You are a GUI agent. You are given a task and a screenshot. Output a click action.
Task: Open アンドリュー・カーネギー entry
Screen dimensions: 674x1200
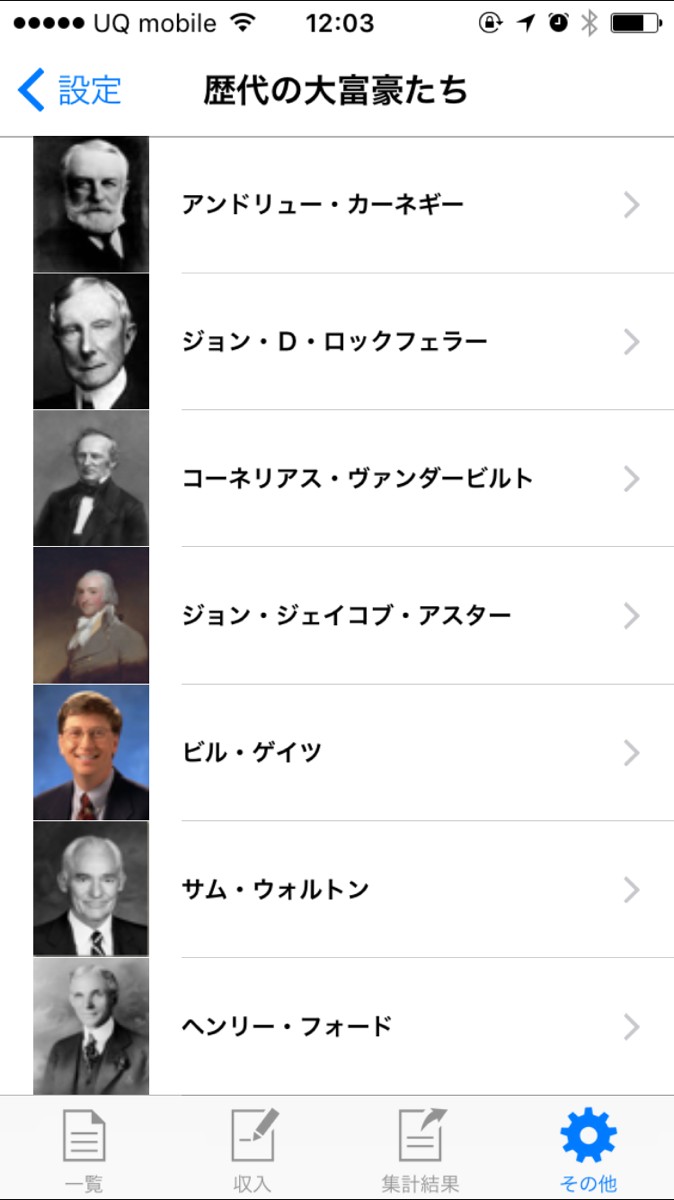click(x=337, y=205)
